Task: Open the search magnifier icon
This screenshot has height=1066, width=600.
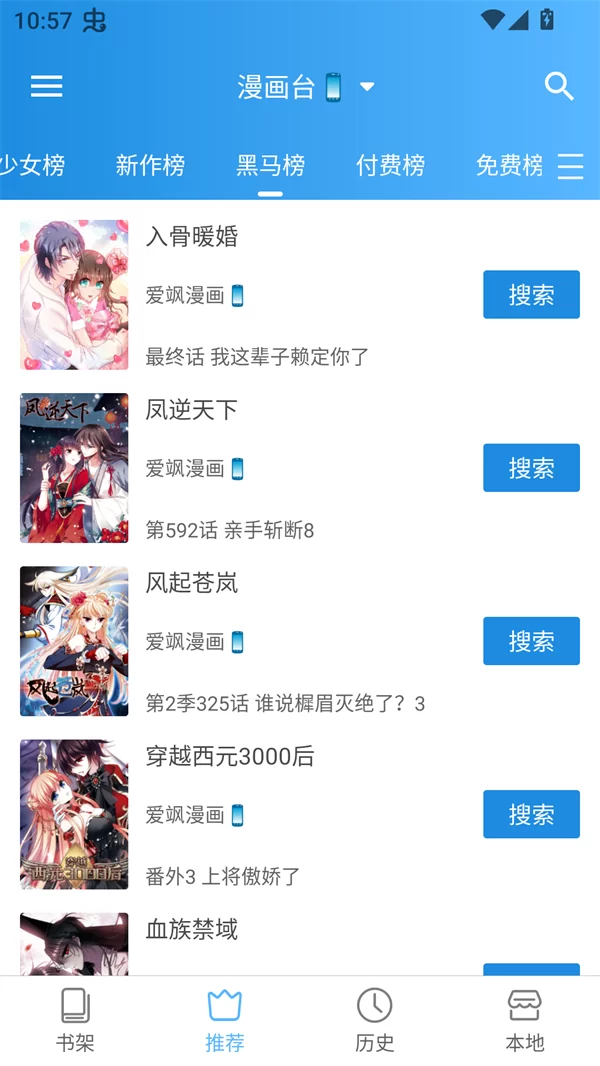Action: point(559,87)
